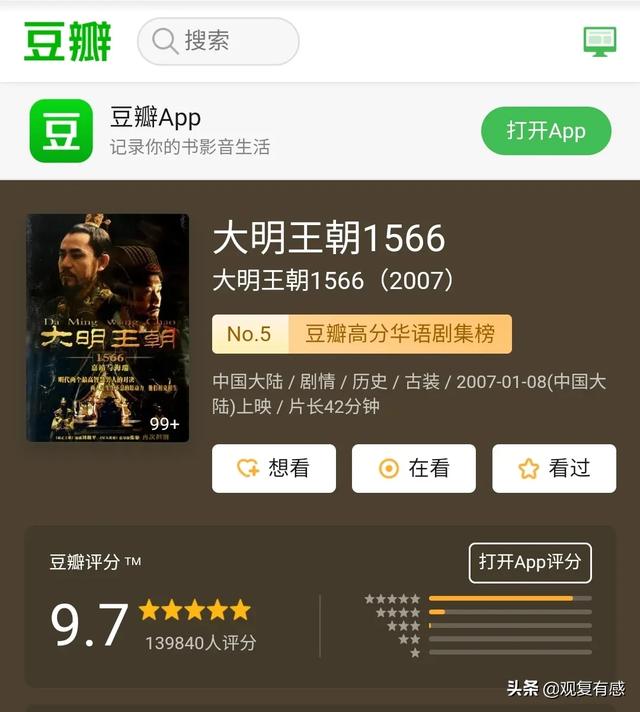Mark the show as 看过

pyautogui.click(x=553, y=468)
